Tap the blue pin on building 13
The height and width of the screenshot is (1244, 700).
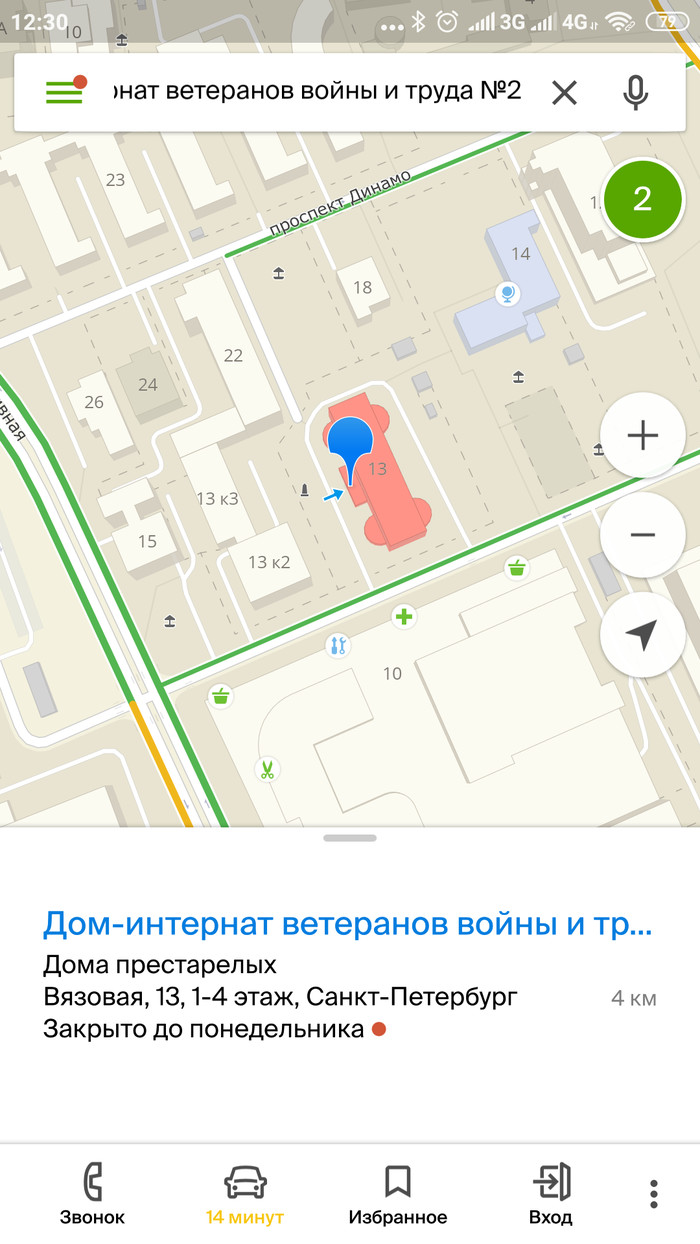tap(350, 442)
